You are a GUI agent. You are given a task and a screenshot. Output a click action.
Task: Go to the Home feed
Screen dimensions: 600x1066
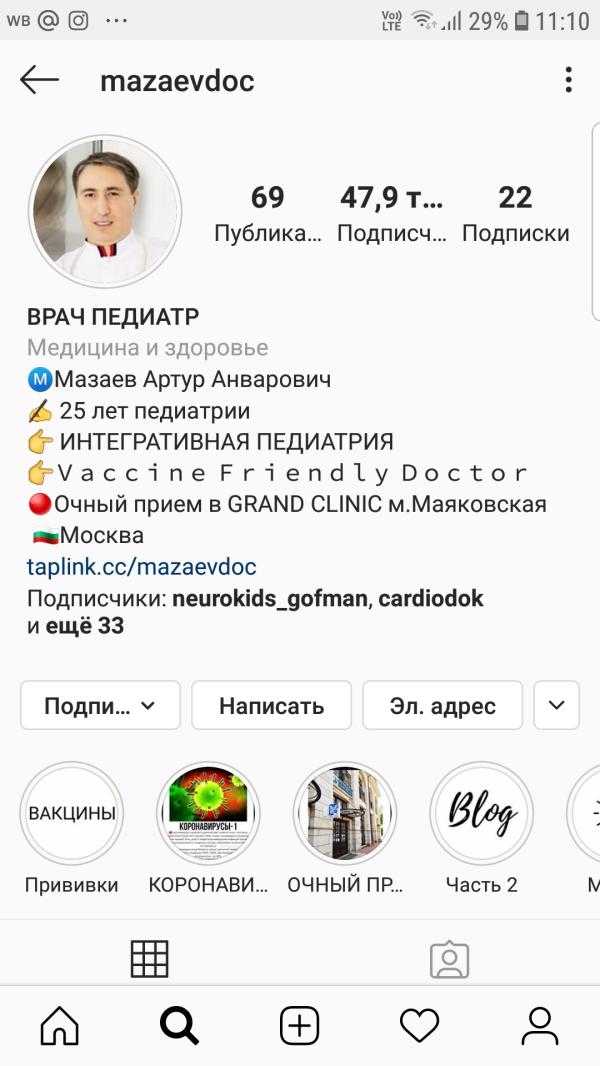(x=60, y=1026)
